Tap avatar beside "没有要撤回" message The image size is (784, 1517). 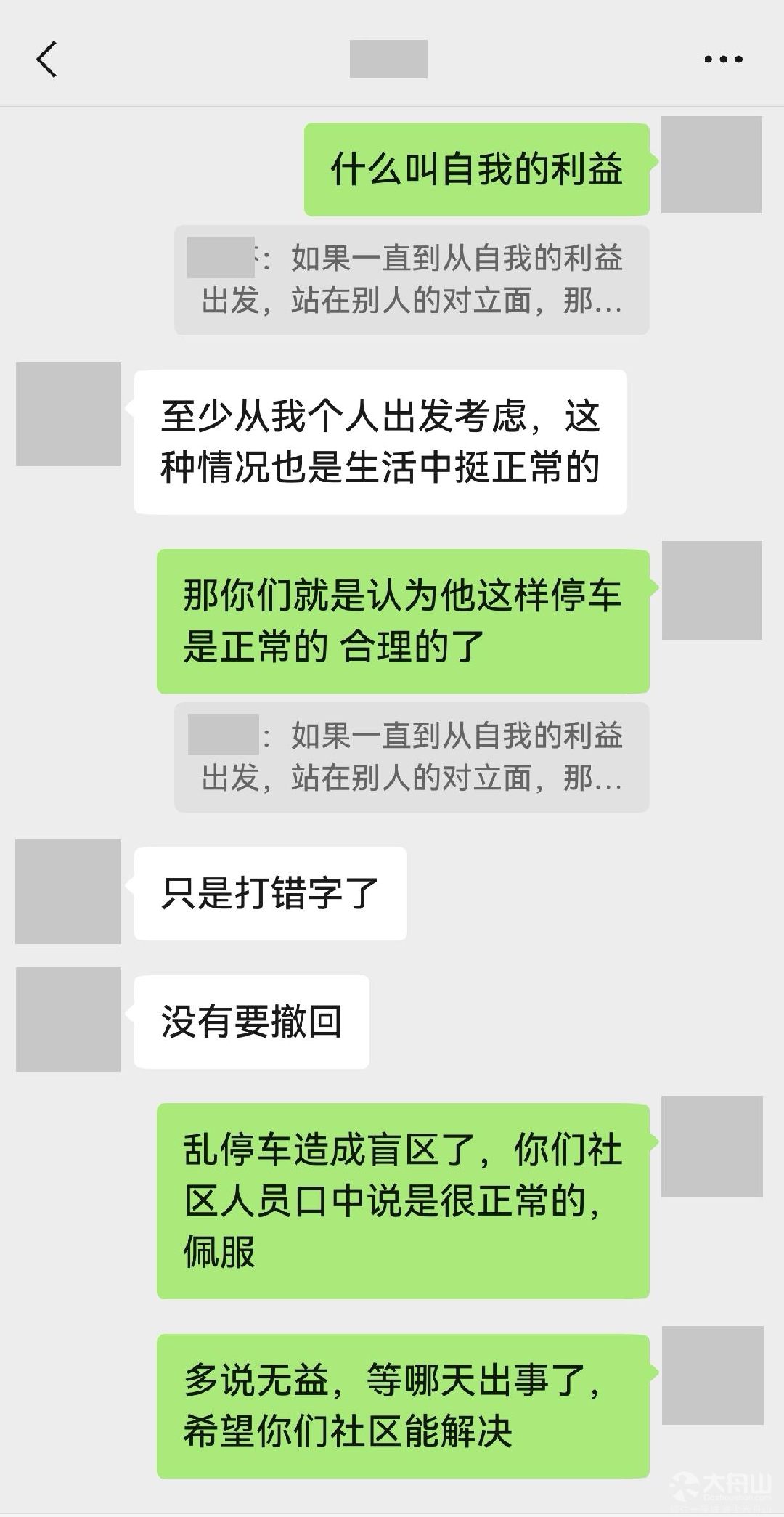click(x=68, y=1020)
